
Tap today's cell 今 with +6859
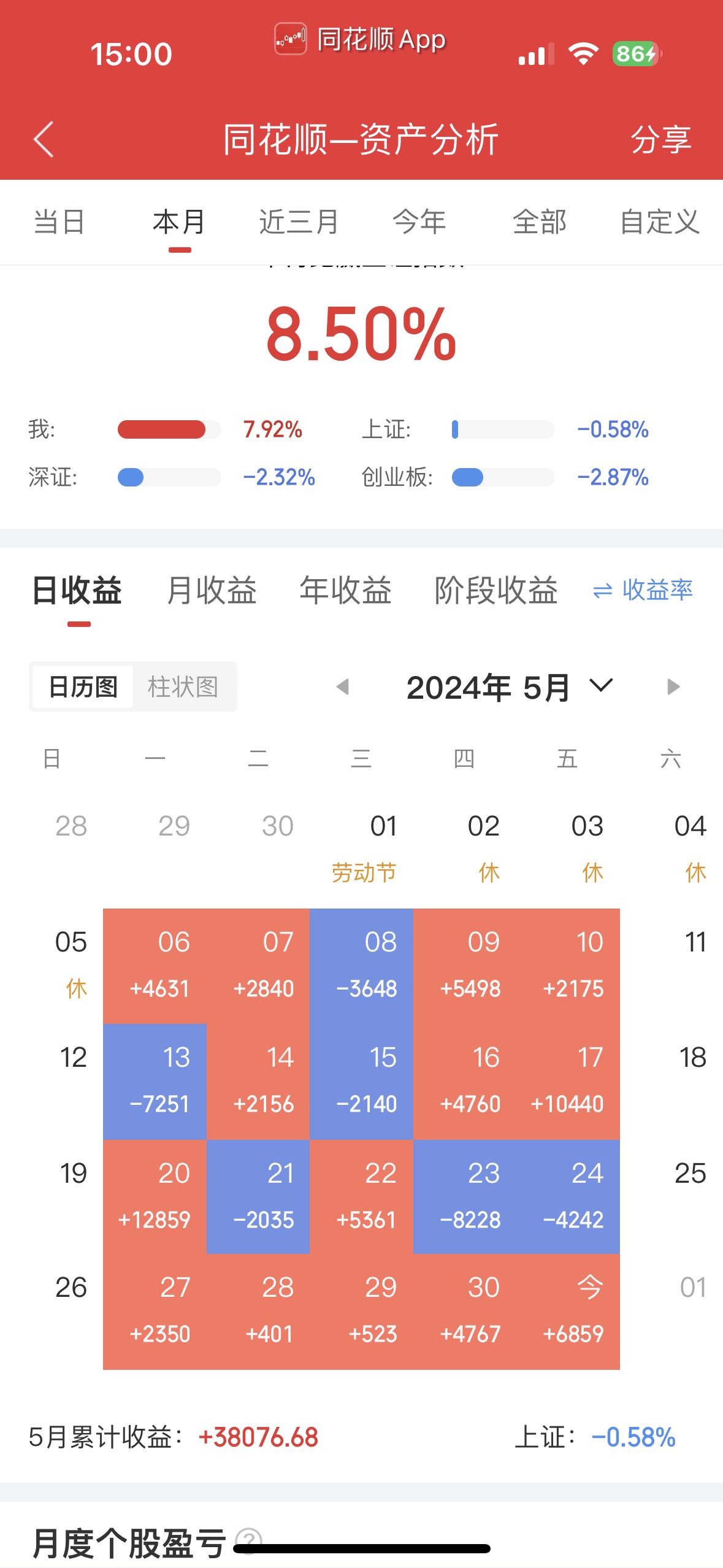[568, 1311]
